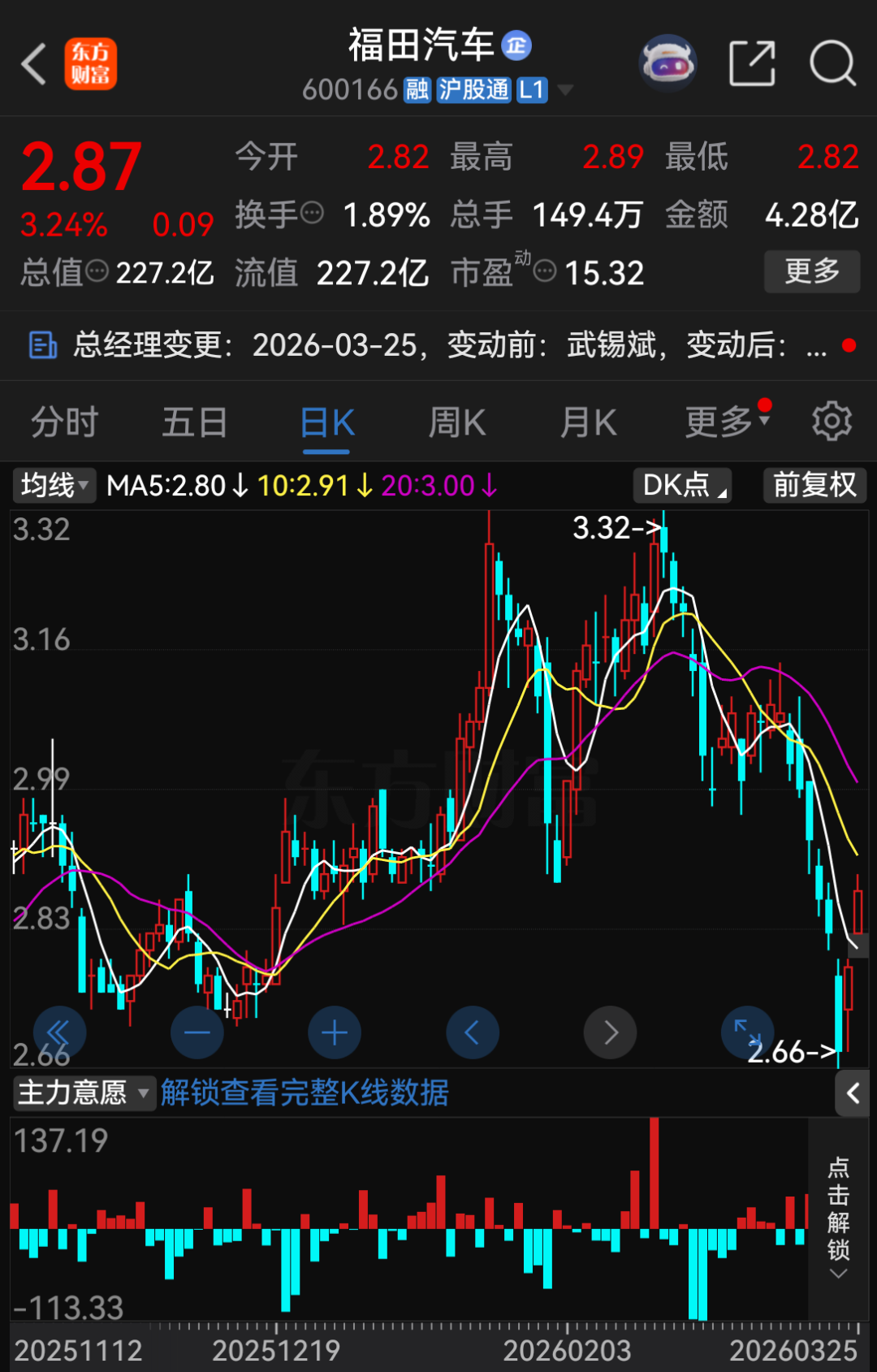Open search from the top bar
This screenshot has height=1372, width=877.
pos(832,63)
